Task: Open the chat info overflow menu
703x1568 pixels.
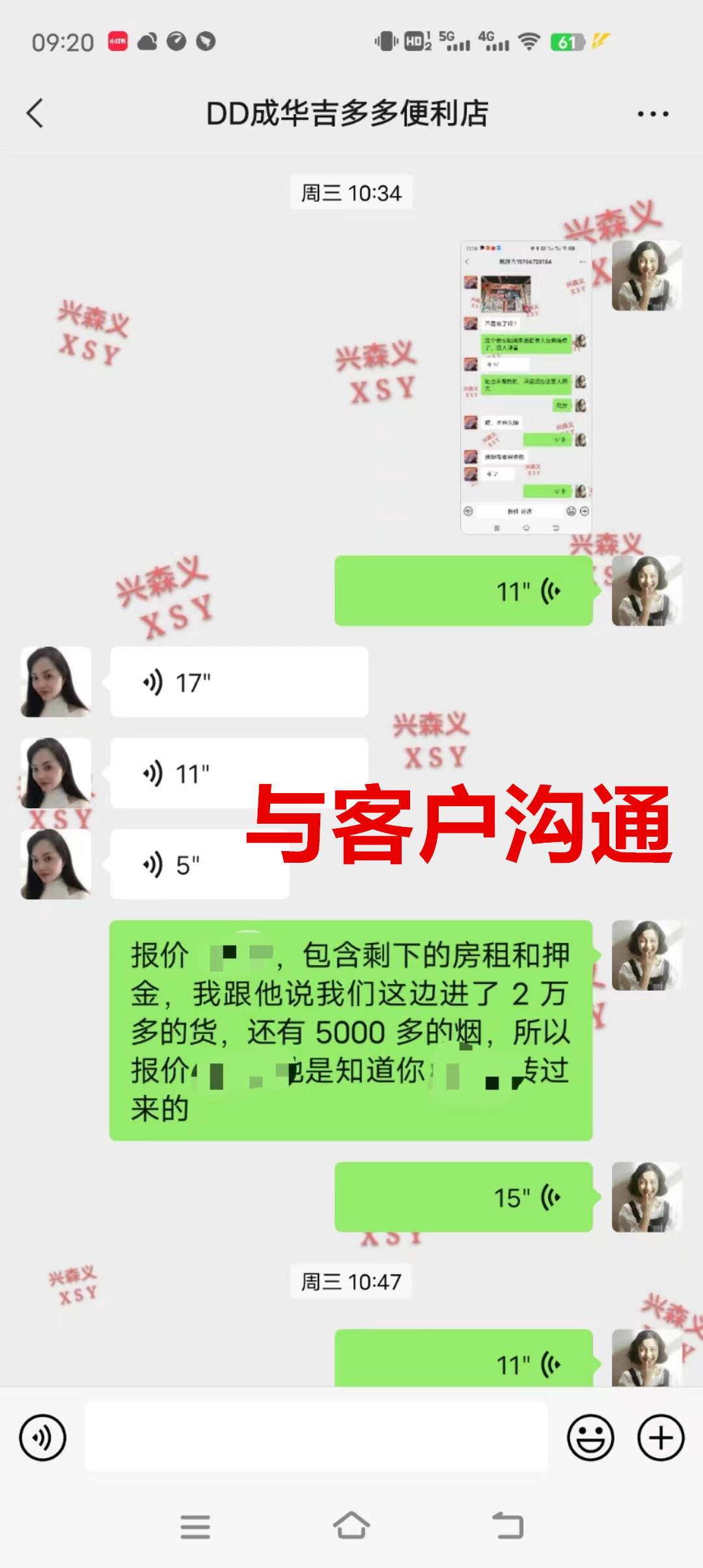Action: 652,114
